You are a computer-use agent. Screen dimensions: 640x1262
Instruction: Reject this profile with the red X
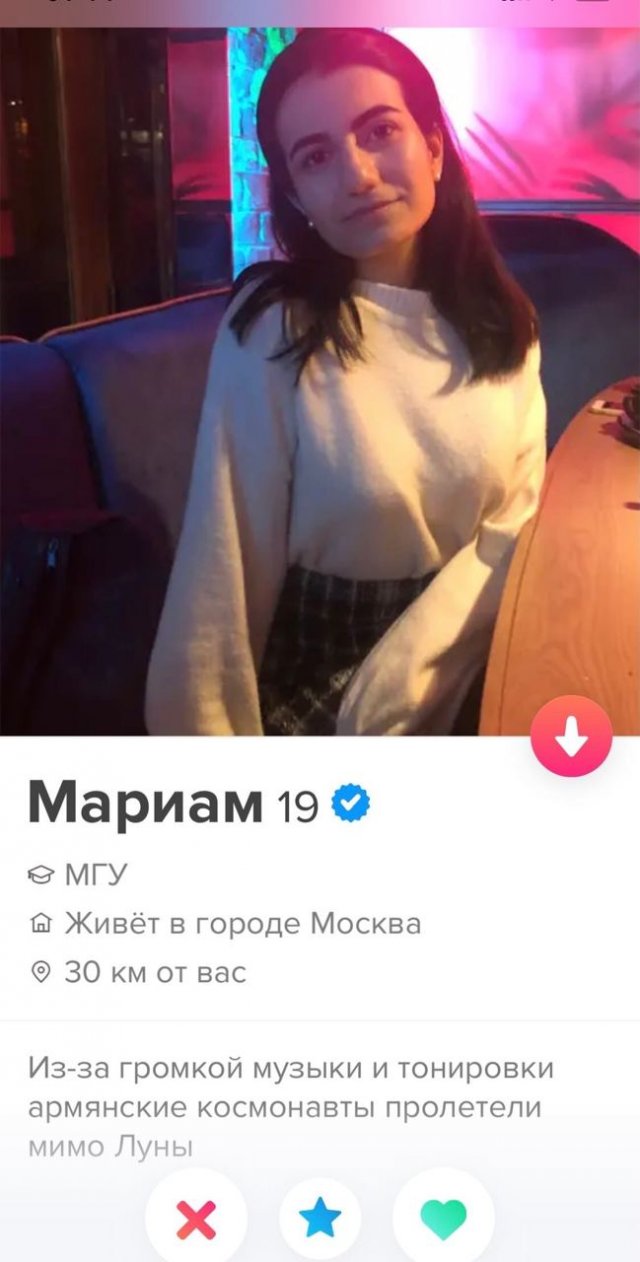click(196, 1218)
